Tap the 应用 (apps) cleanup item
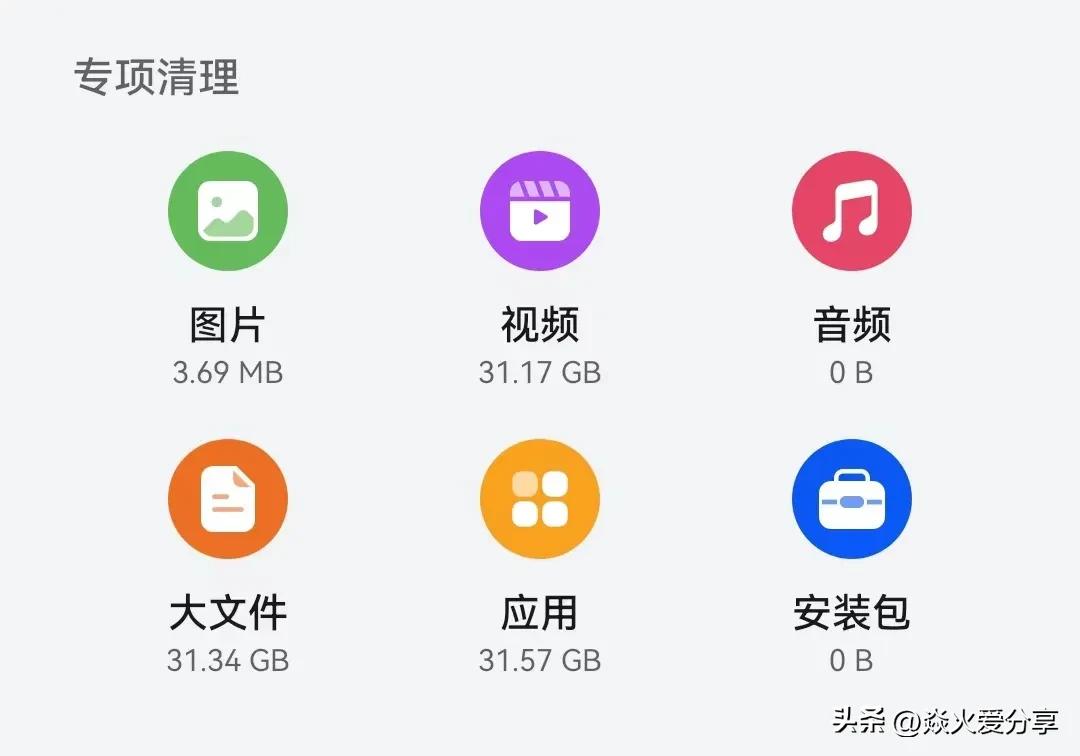Image resolution: width=1080 pixels, height=756 pixels. tap(540, 498)
